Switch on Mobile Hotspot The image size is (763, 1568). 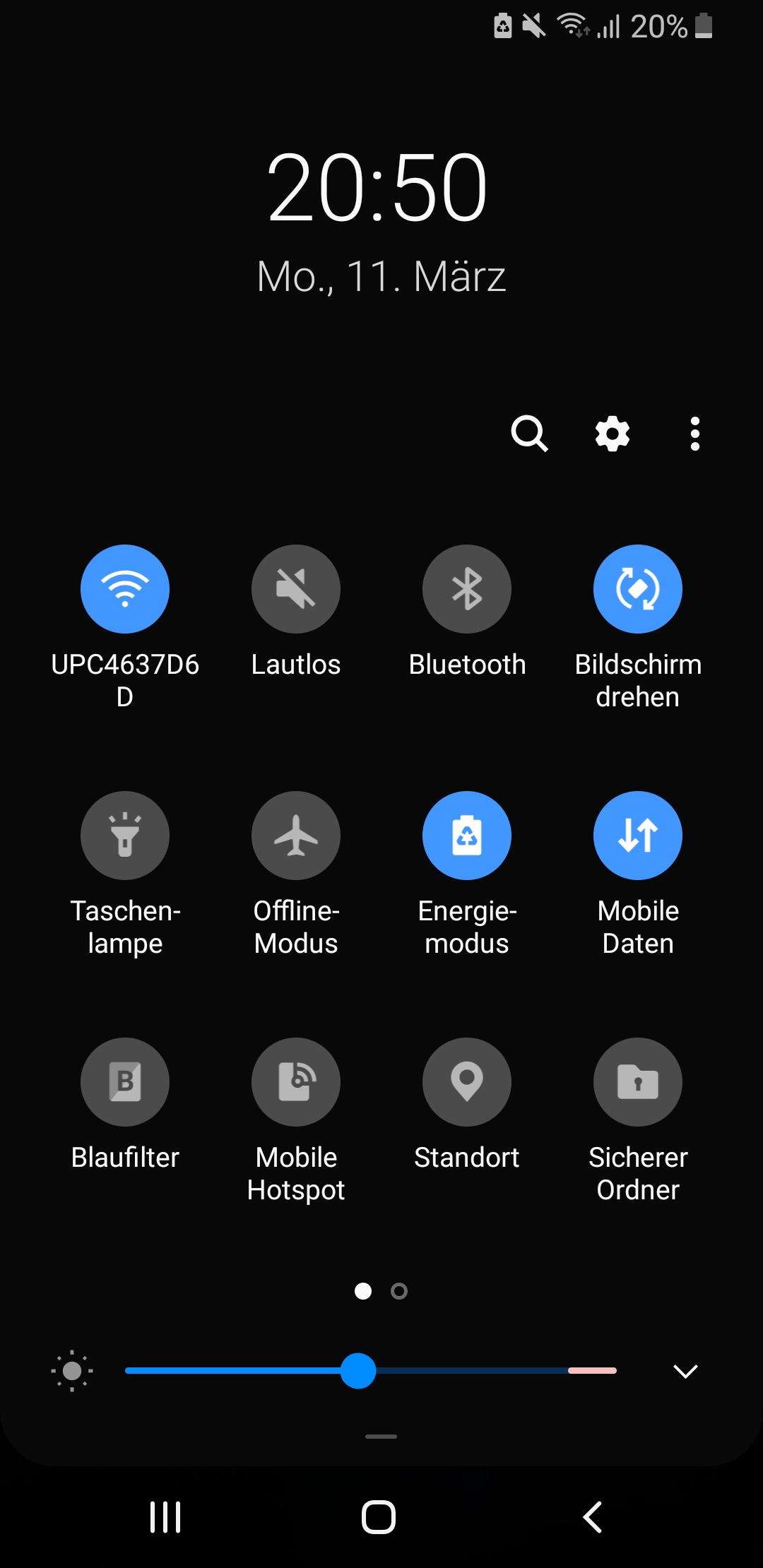pyautogui.click(x=296, y=1081)
